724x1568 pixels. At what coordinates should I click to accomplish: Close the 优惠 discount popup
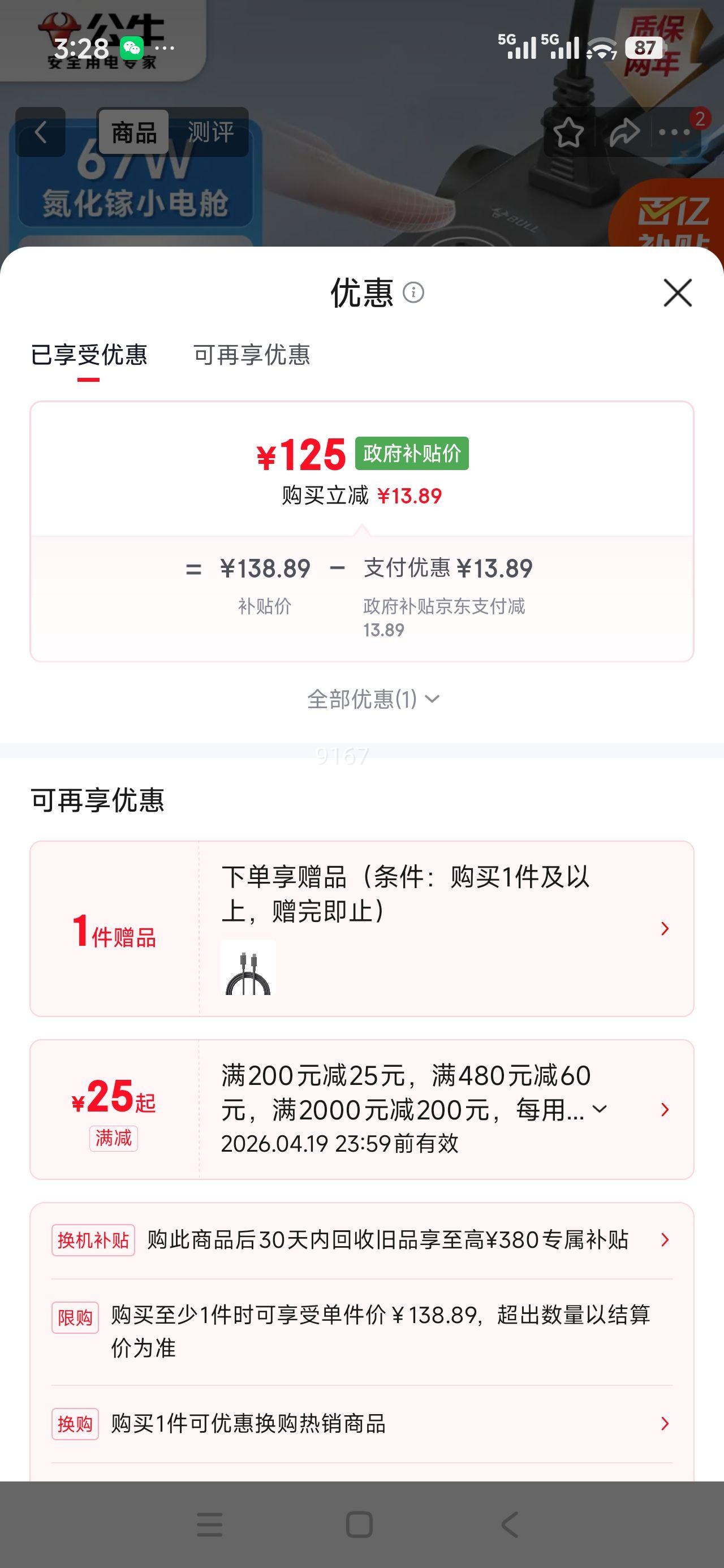coord(678,294)
